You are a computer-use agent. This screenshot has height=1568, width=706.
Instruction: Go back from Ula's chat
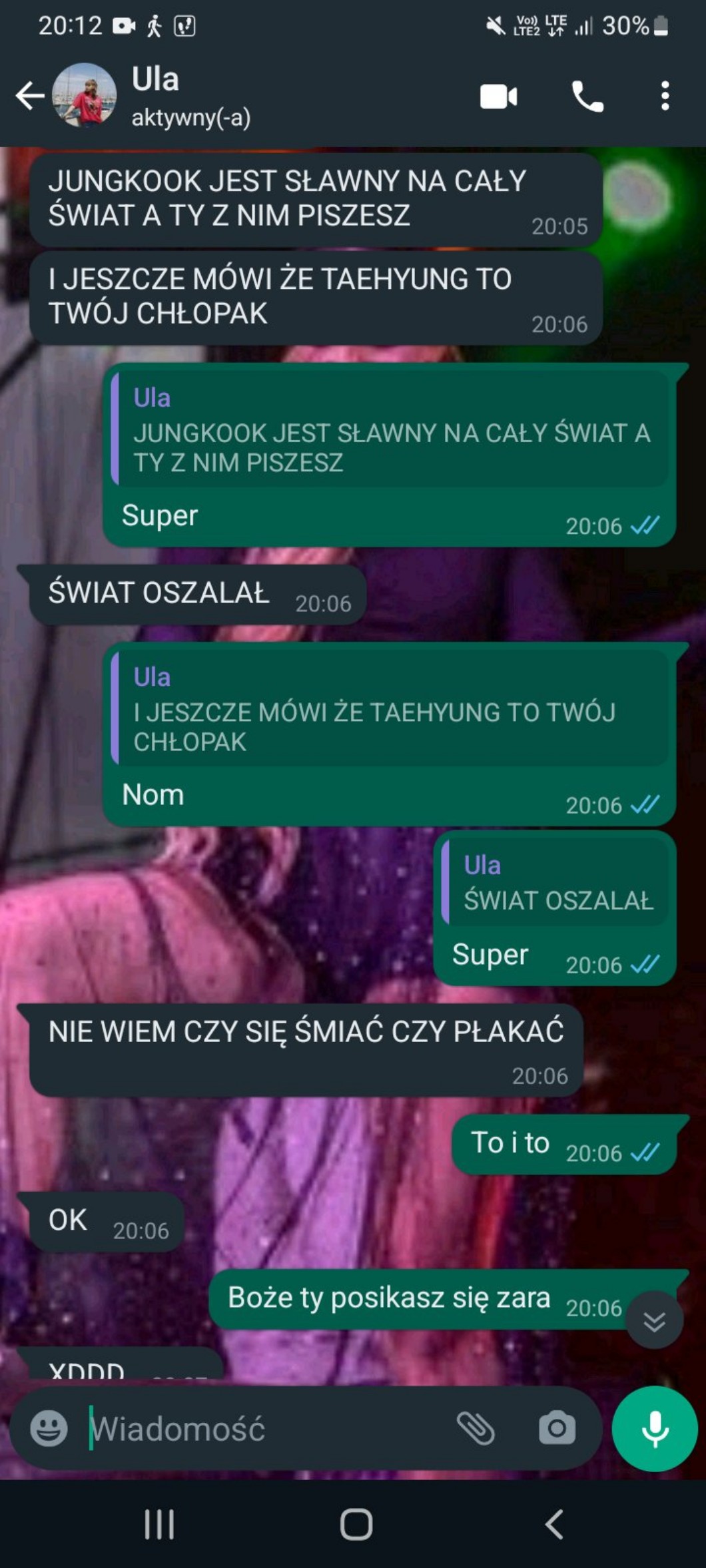[x=29, y=96]
